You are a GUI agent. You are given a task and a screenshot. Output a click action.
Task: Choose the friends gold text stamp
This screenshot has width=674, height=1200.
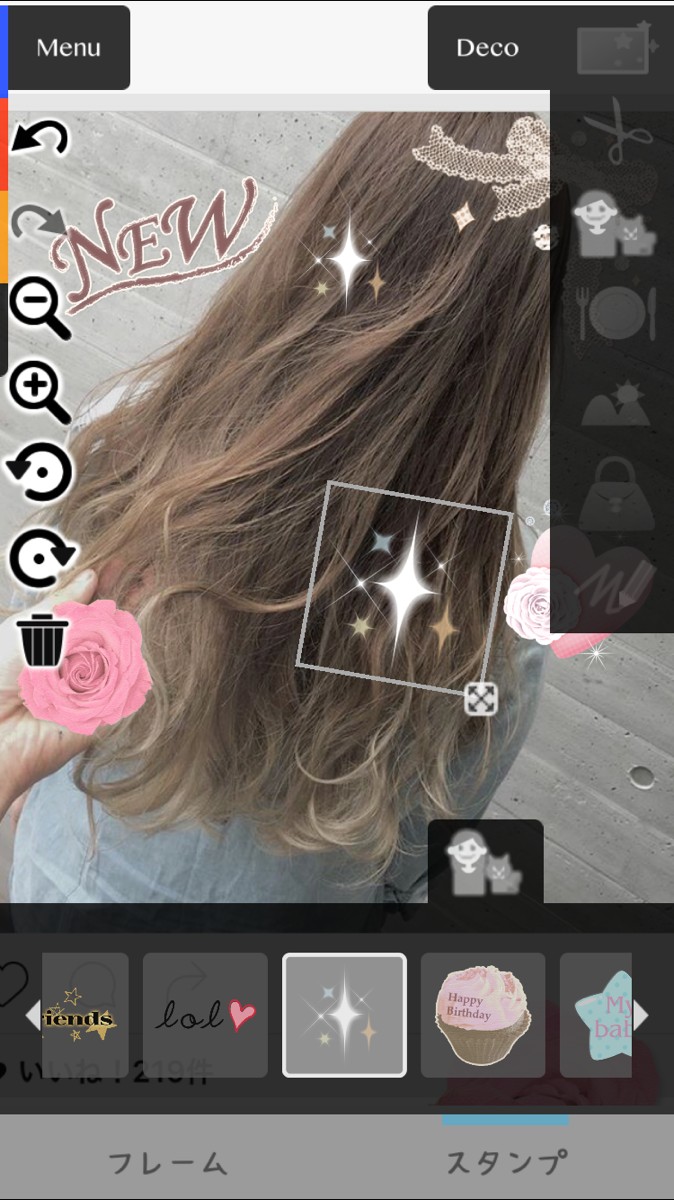[x=84, y=1015]
